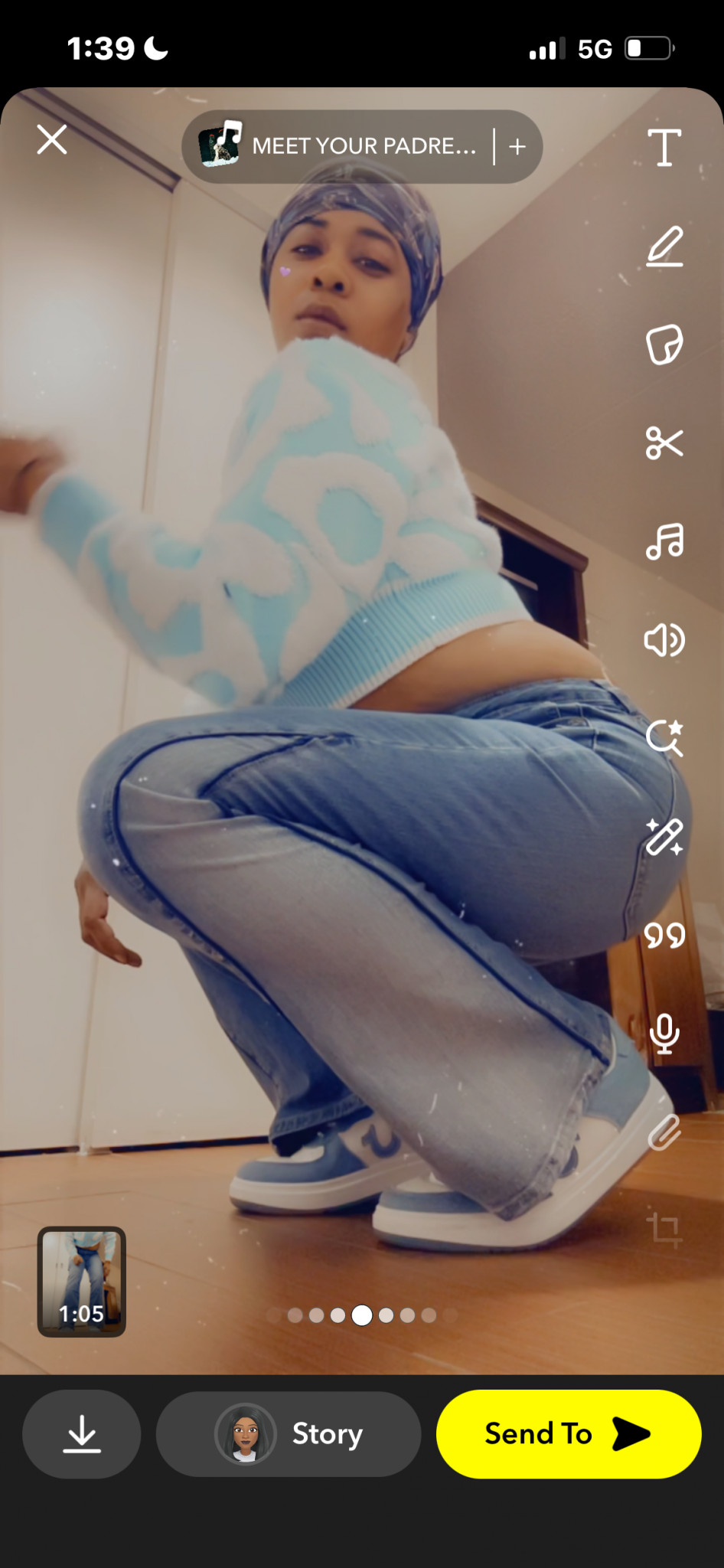Tap the microphone voiceover tool
Screen dimensions: 724x1568
click(664, 1034)
